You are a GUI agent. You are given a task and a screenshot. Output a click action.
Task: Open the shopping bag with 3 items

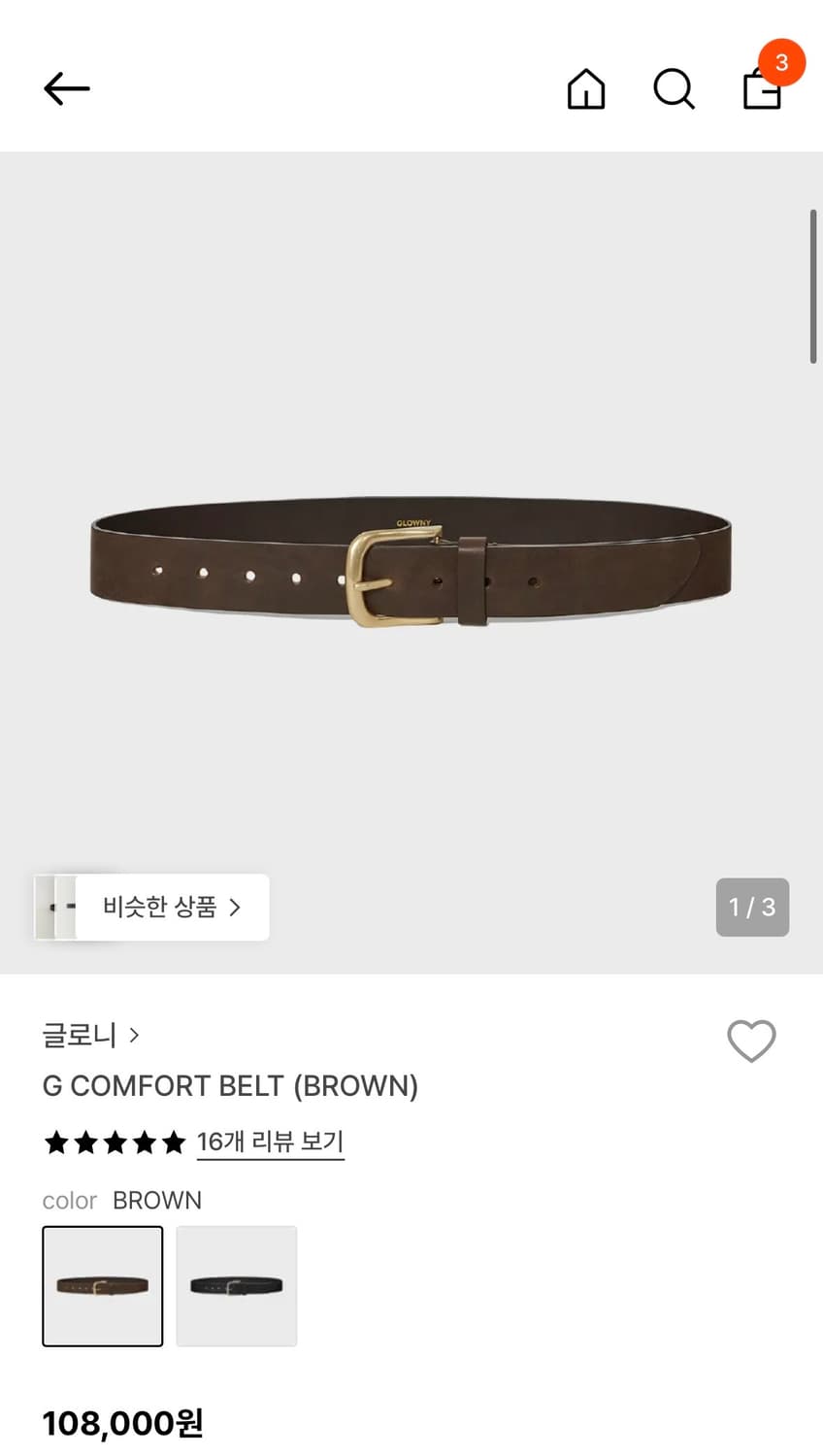[x=762, y=92]
